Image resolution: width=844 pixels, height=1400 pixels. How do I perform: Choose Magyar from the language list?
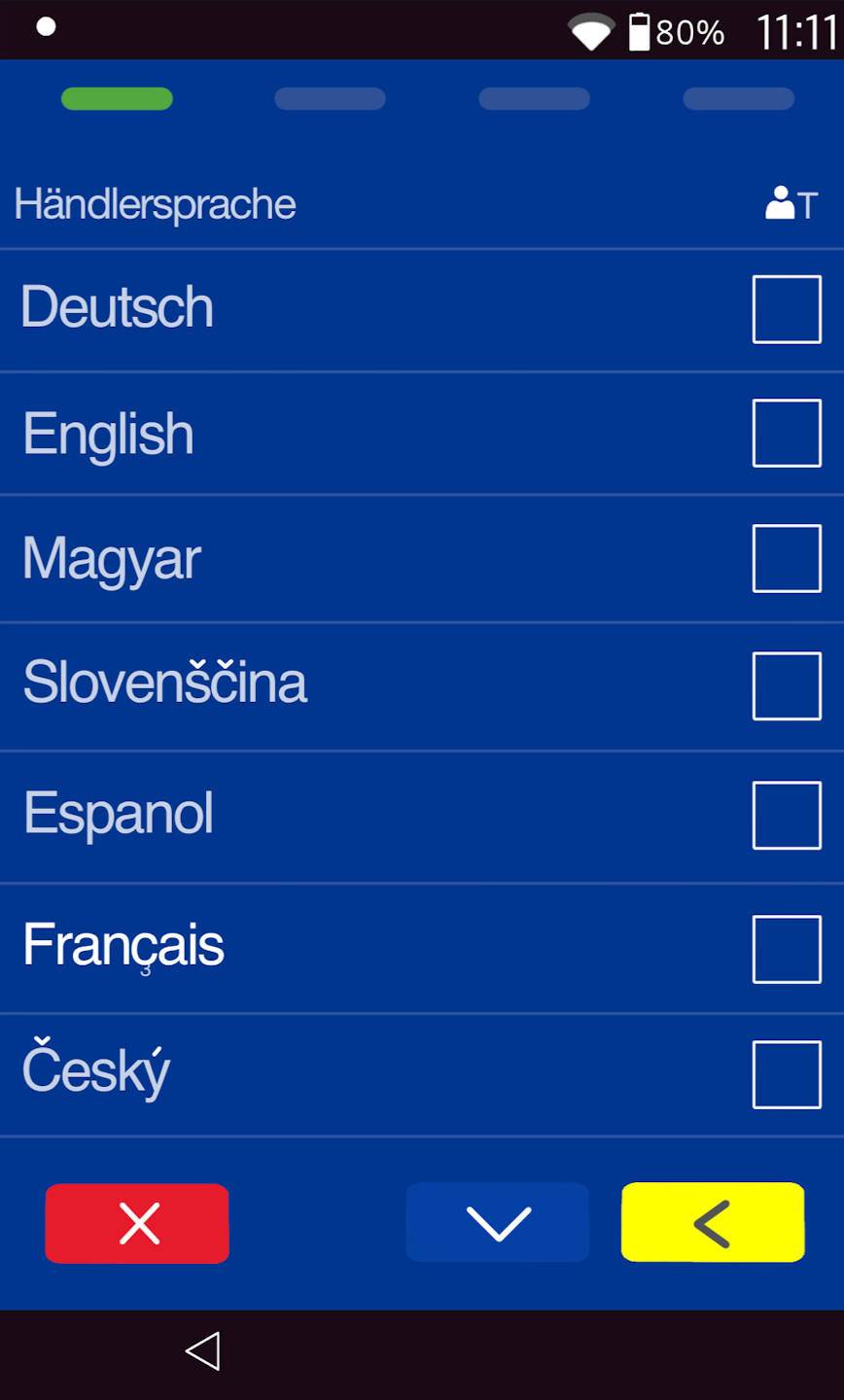[786, 558]
